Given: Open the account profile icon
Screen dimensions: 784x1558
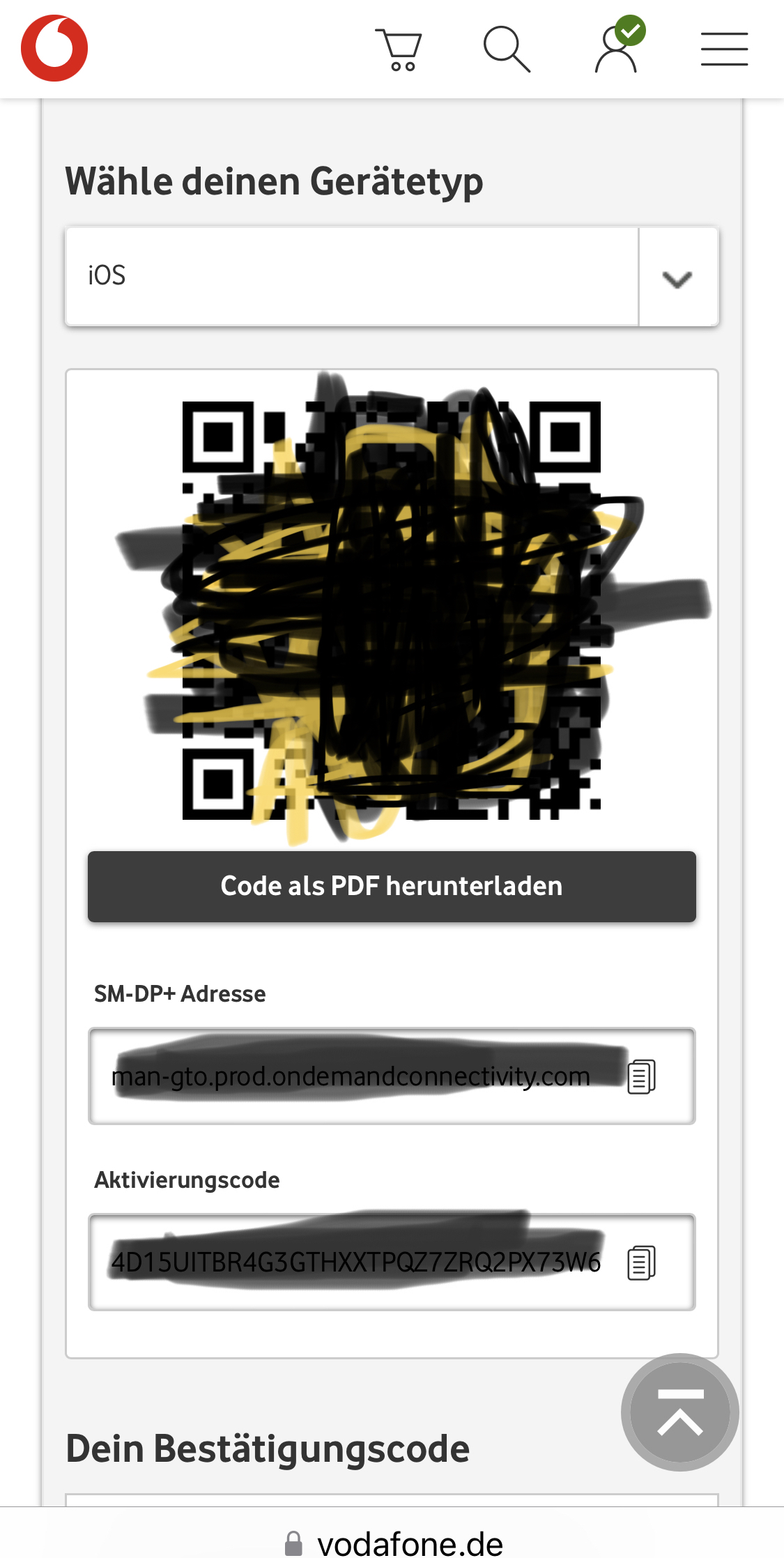Looking at the screenshot, I should 619,45.
